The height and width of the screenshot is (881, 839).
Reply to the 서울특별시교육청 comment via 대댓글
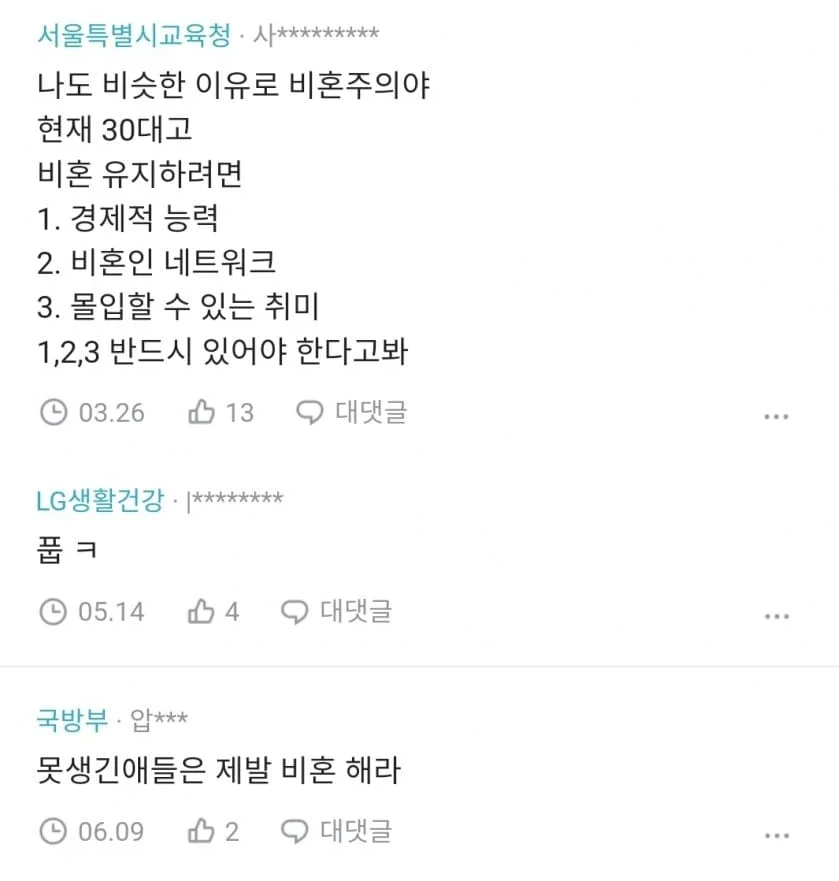[x=352, y=412]
